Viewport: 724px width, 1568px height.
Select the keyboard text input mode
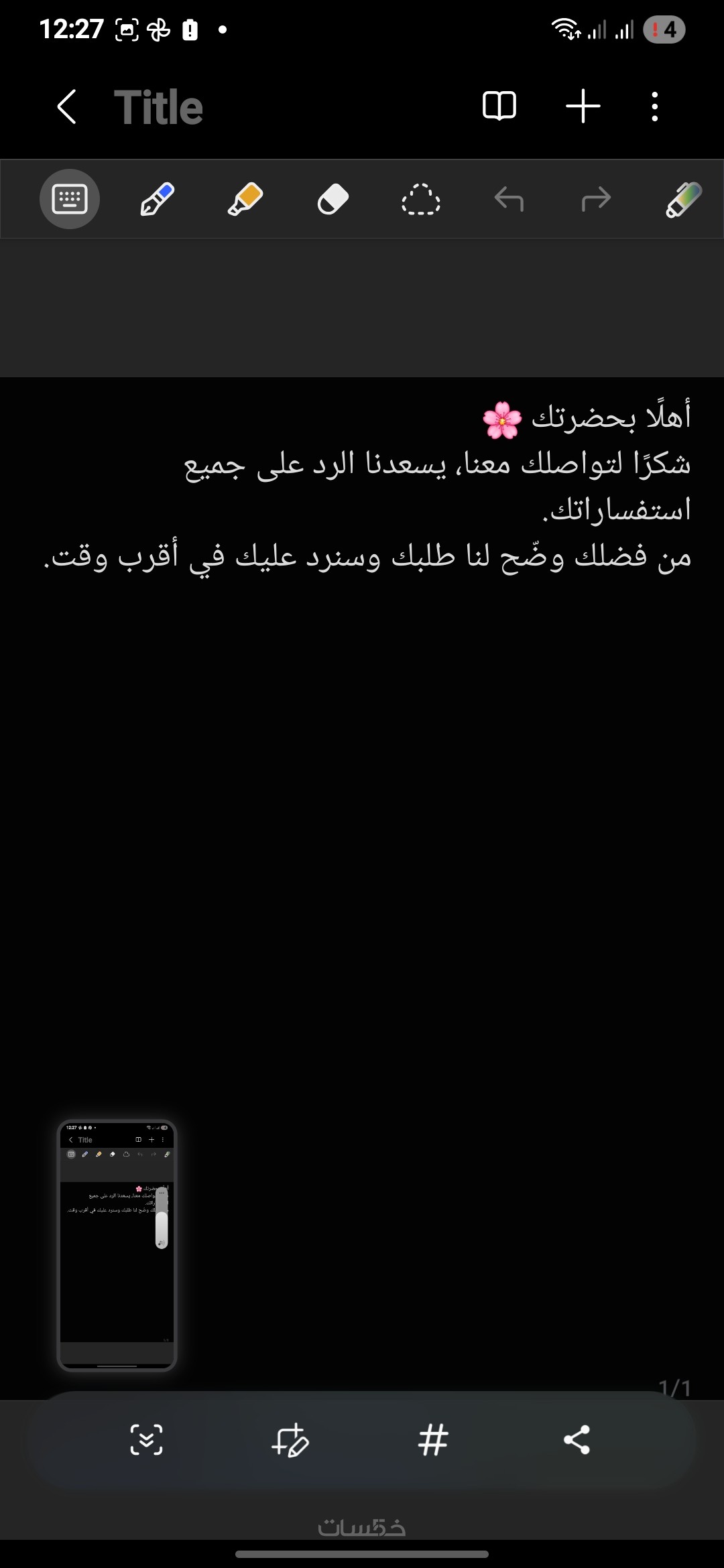70,199
